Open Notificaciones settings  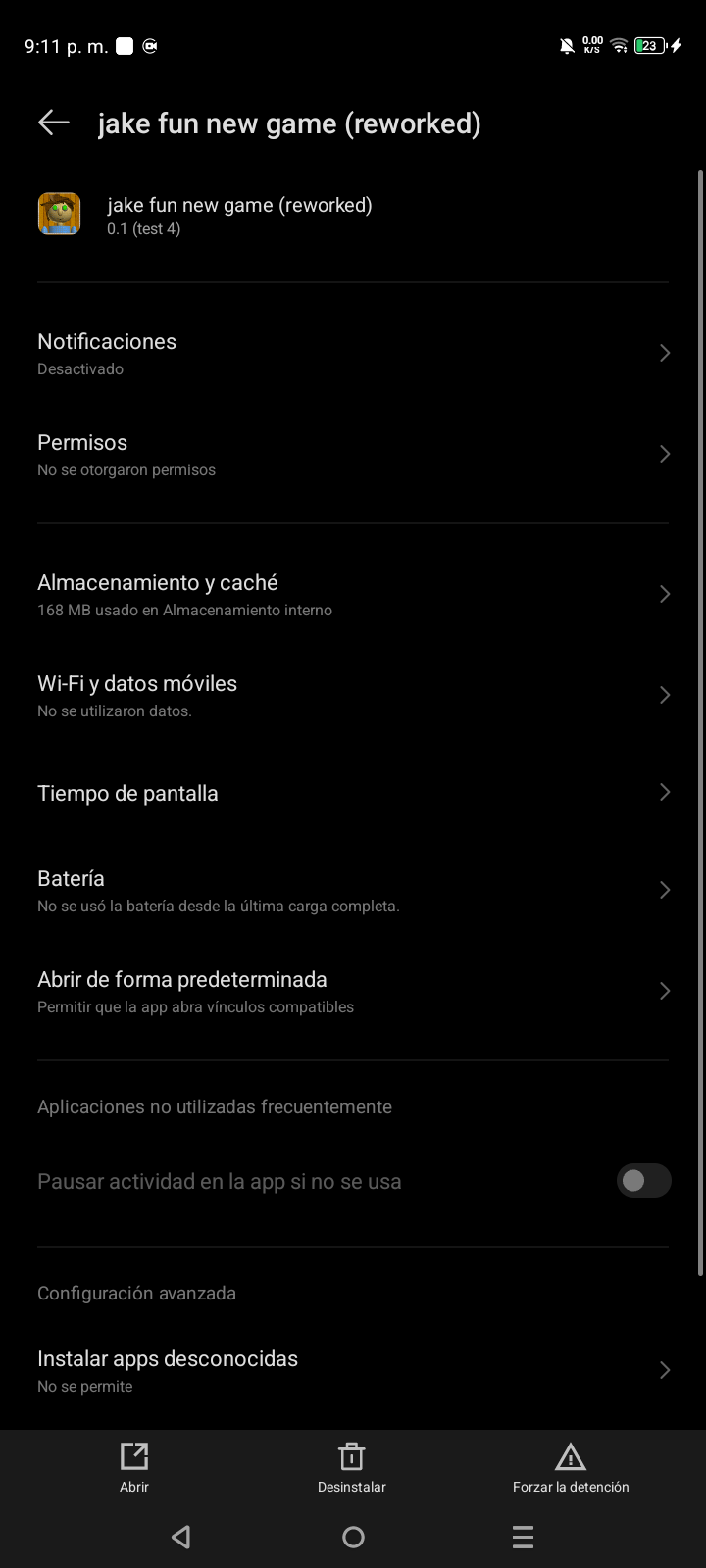click(x=353, y=354)
